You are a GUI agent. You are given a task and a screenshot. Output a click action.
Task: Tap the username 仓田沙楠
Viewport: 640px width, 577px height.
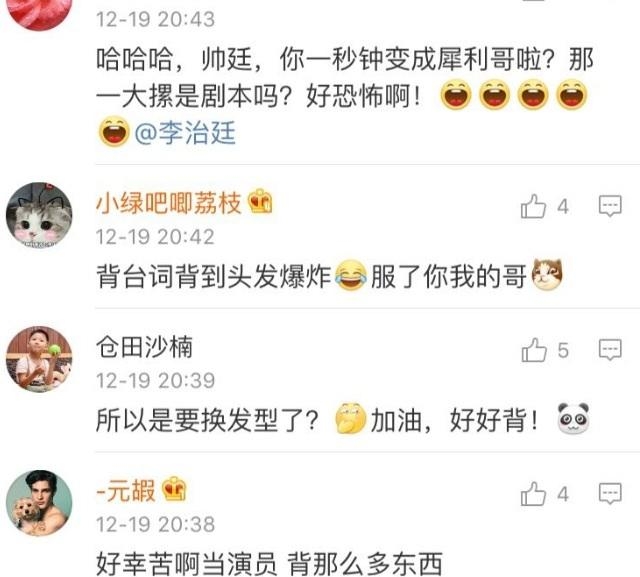click(145, 347)
